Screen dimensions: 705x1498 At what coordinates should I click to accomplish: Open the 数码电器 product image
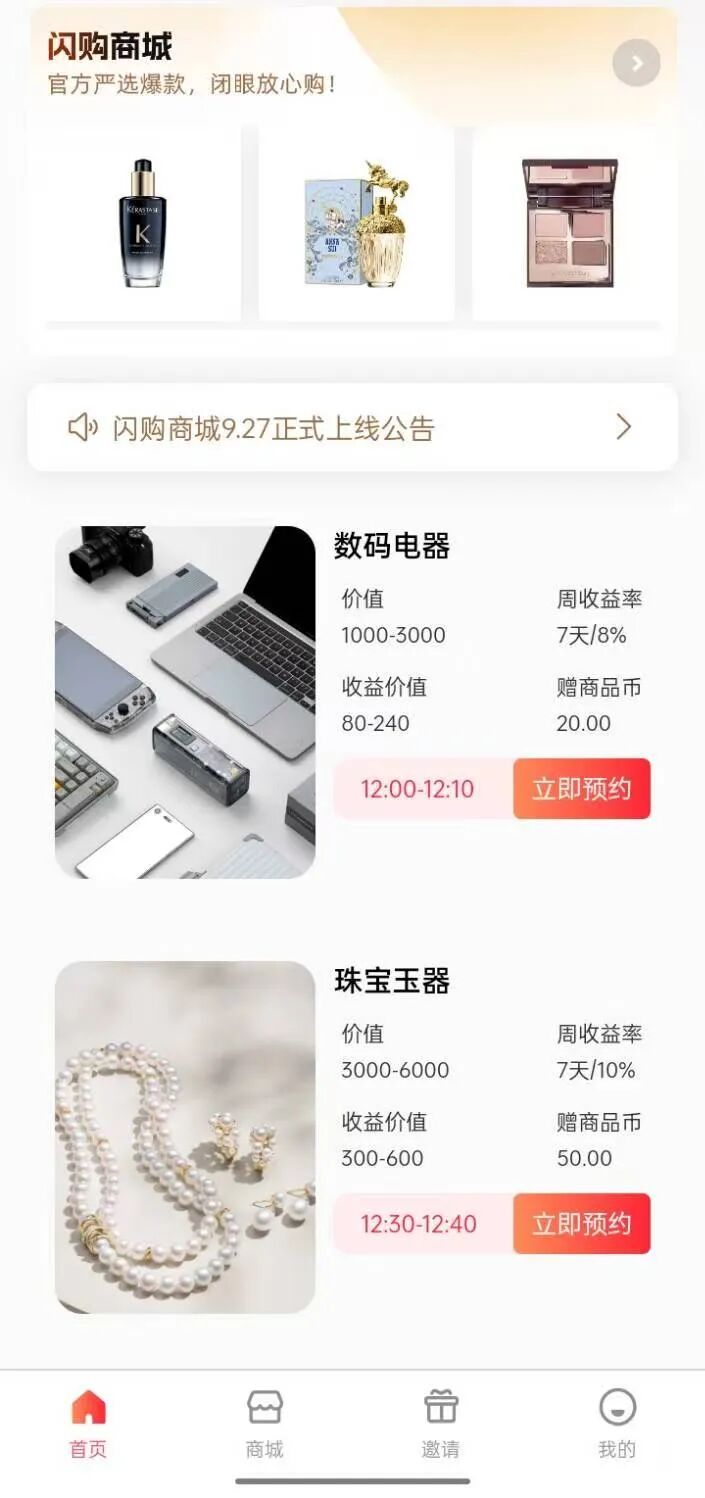point(185,702)
